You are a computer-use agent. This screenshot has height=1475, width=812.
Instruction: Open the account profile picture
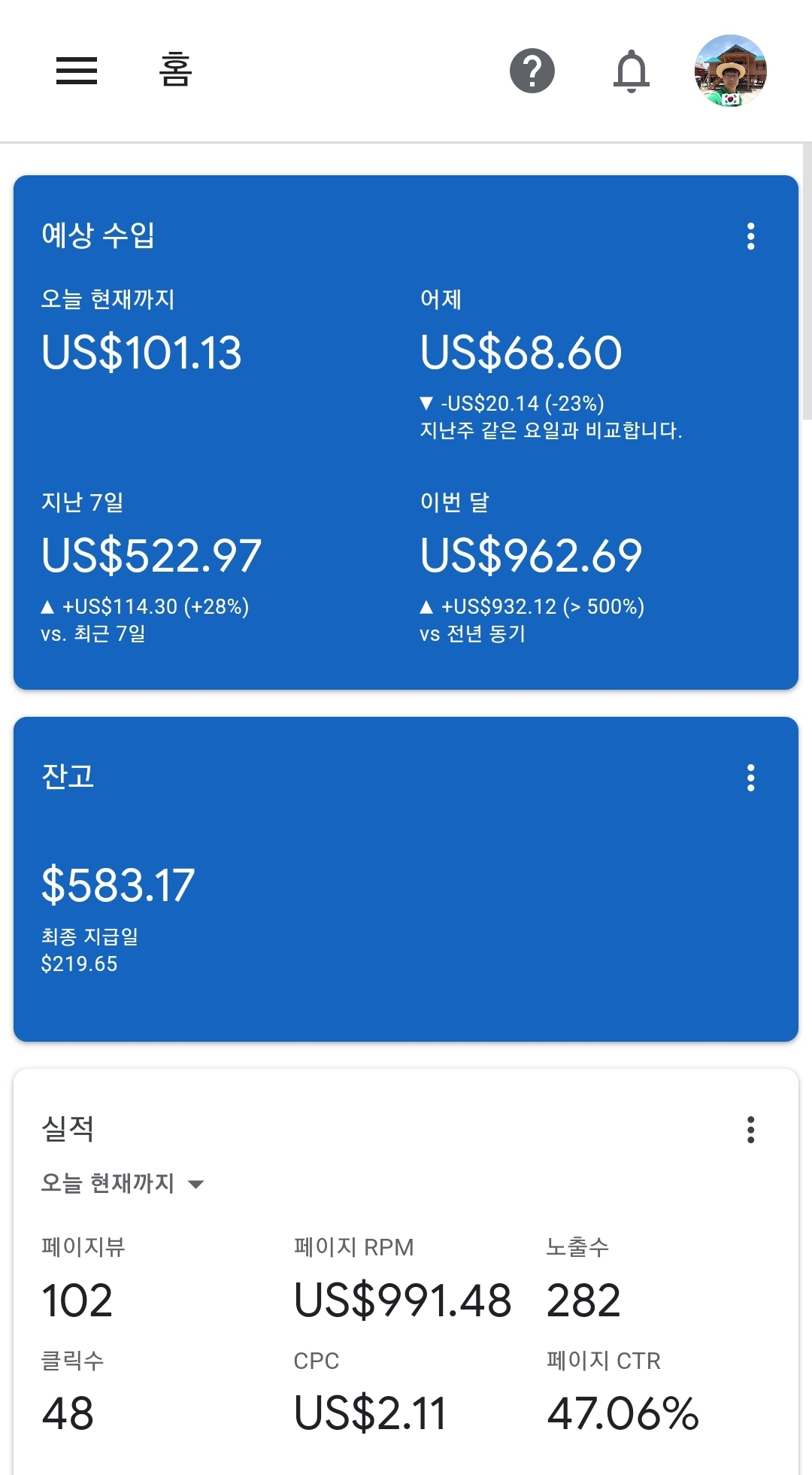click(x=730, y=71)
